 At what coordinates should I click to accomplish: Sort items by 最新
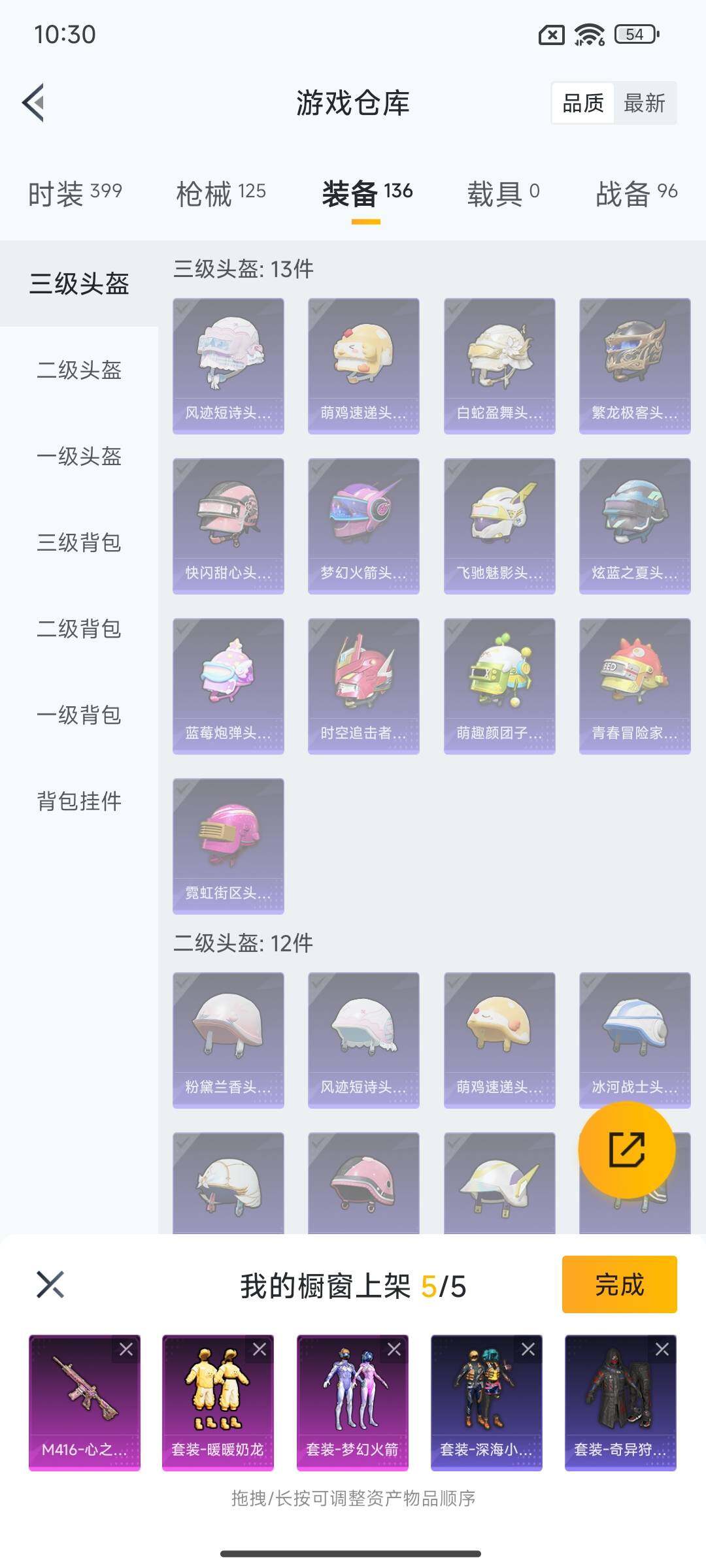click(644, 103)
